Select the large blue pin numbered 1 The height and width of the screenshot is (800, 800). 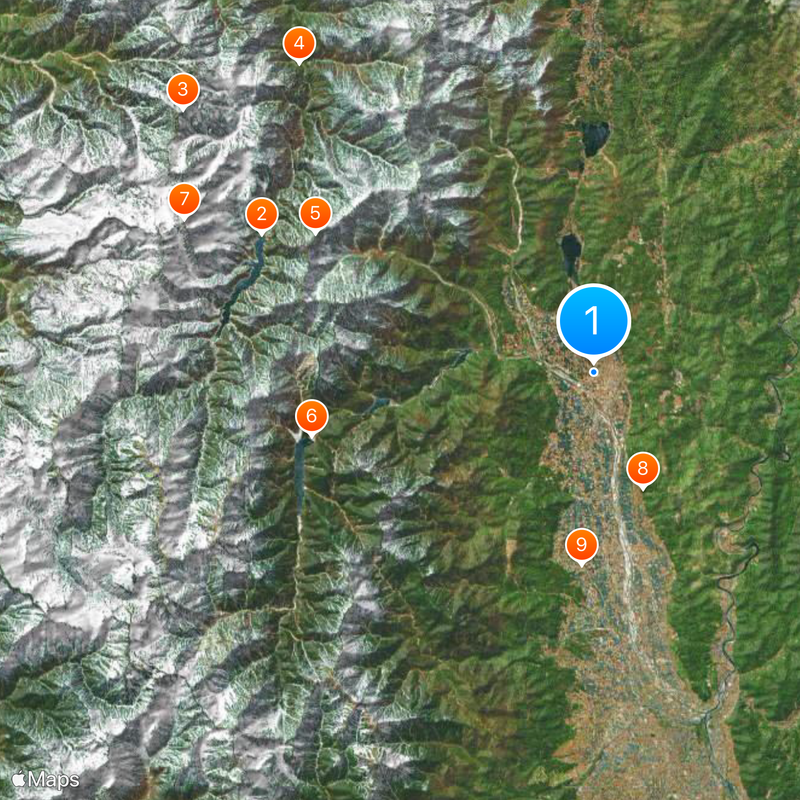[x=593, y=322]
